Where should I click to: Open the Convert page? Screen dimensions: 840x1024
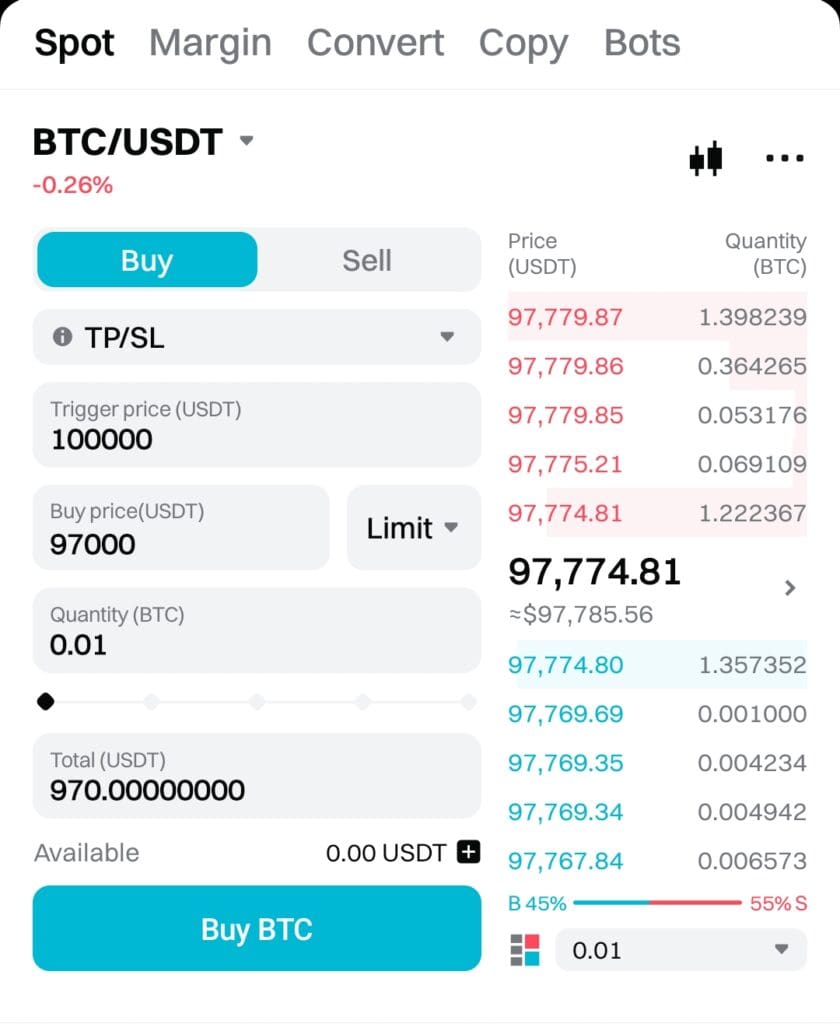[375, 42]
